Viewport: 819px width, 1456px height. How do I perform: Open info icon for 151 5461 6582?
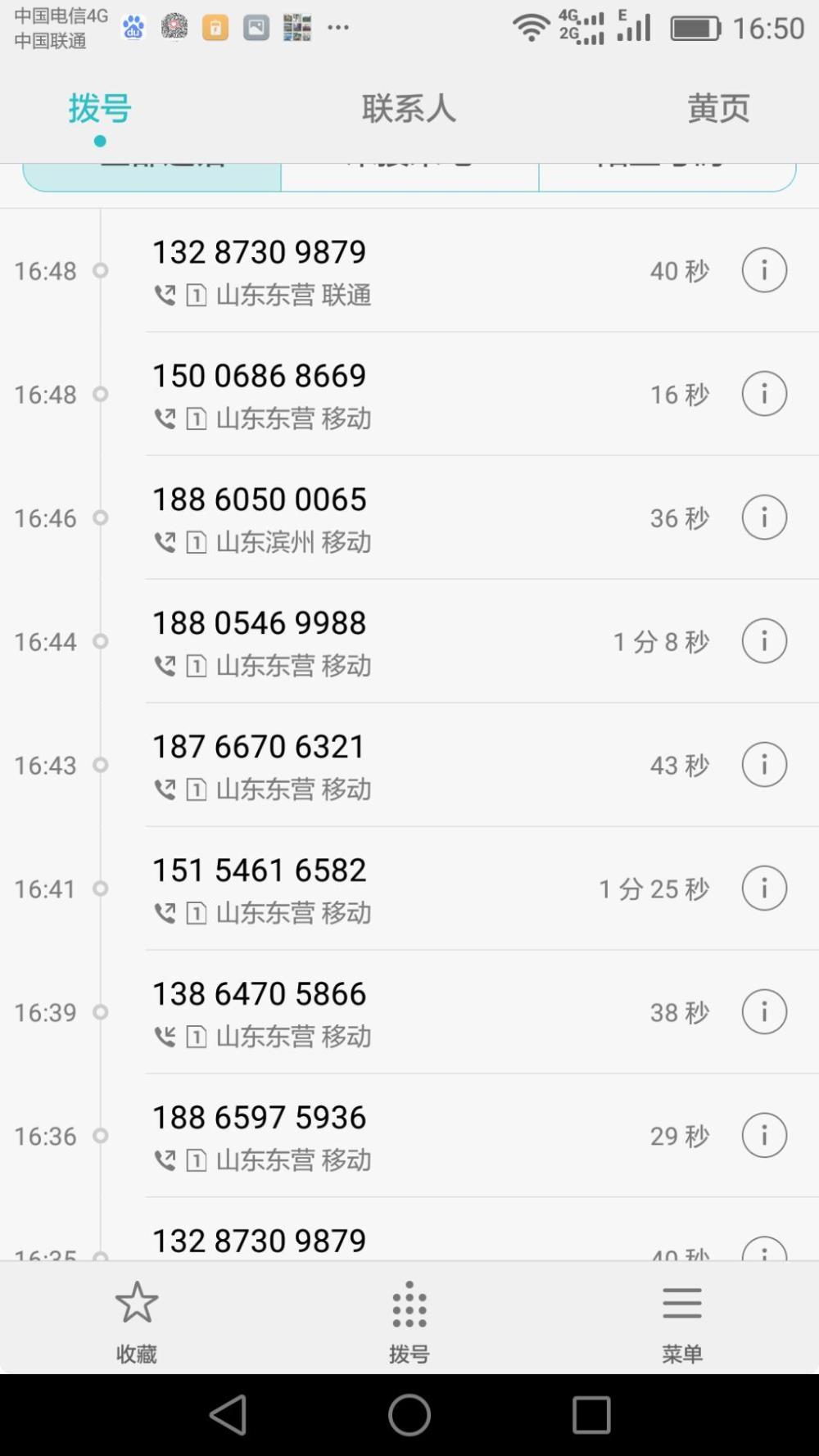(764, 889)
